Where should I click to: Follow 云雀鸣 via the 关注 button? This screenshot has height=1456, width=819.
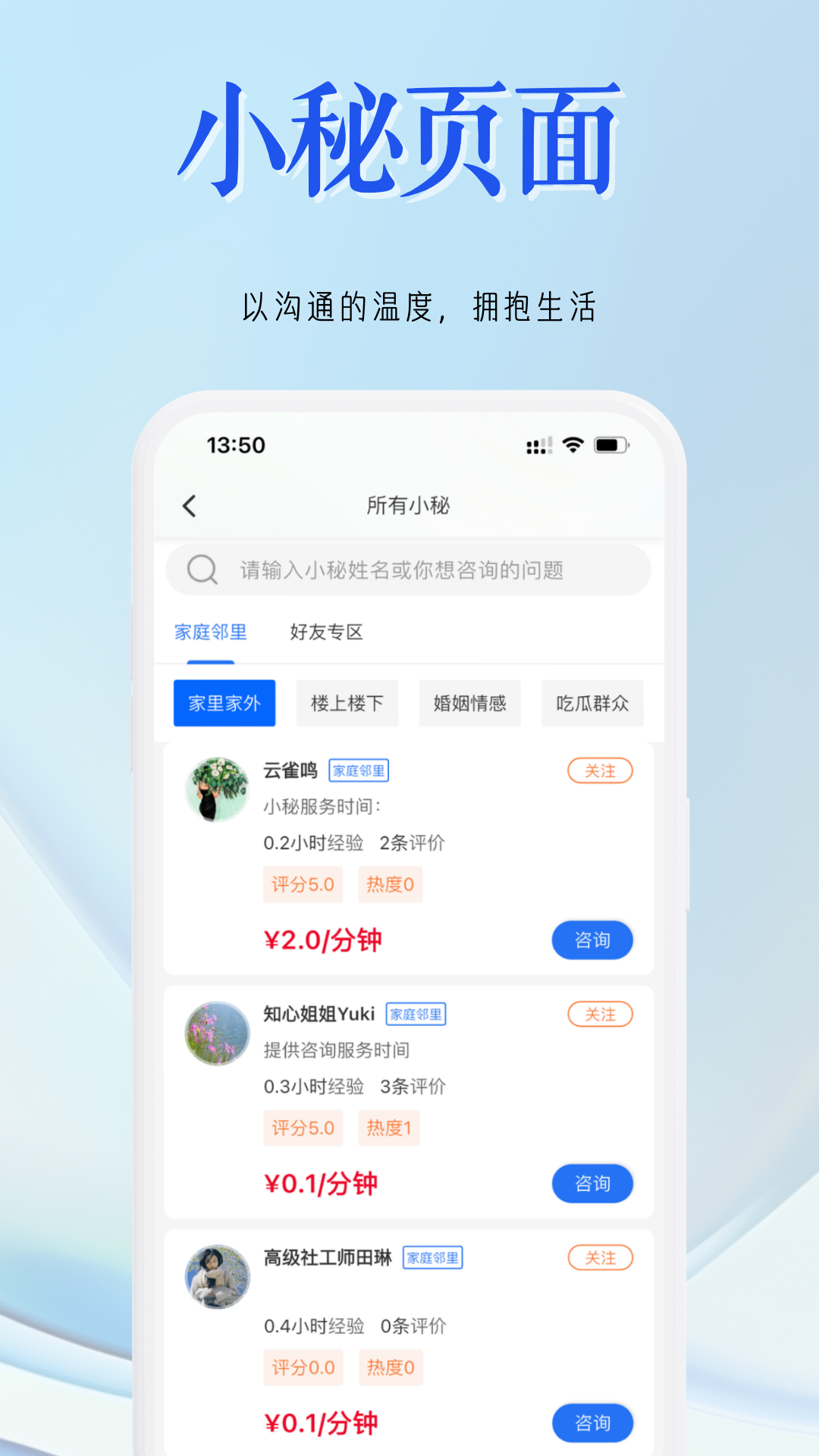point(600,770)
